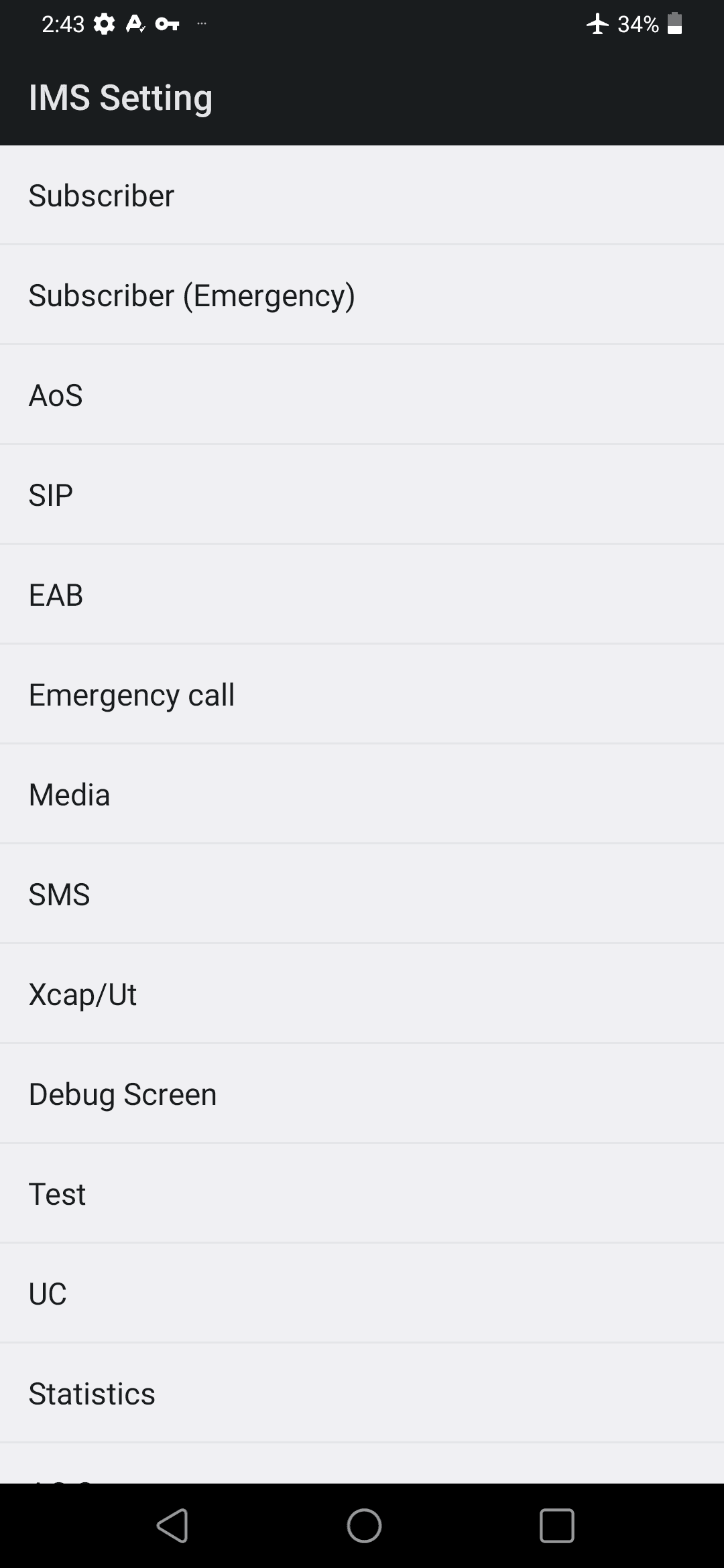Open Emergency call settings

pos(362,694)
